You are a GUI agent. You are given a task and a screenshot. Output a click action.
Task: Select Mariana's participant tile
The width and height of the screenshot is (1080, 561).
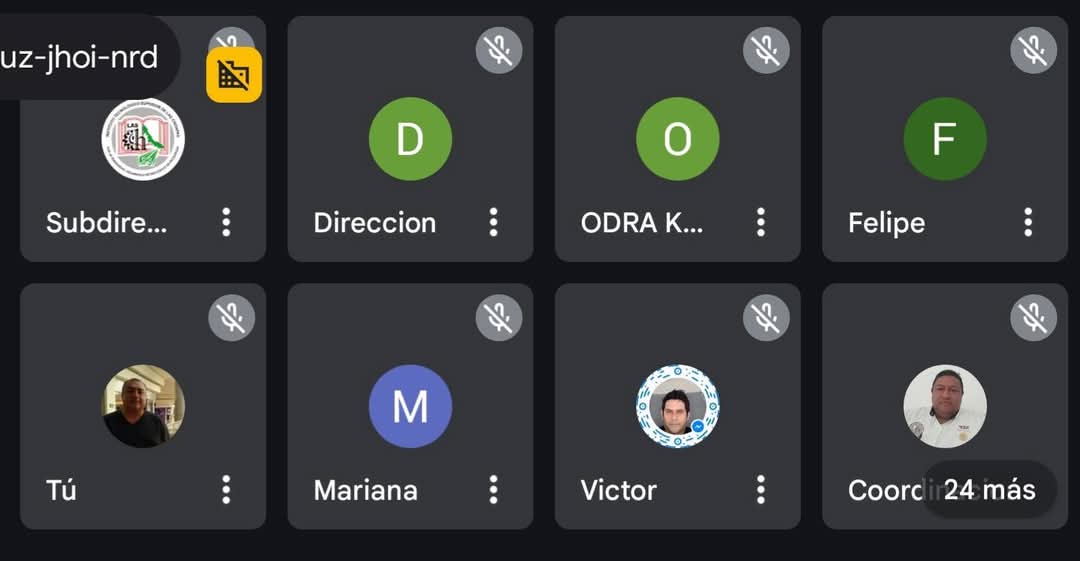410,407
